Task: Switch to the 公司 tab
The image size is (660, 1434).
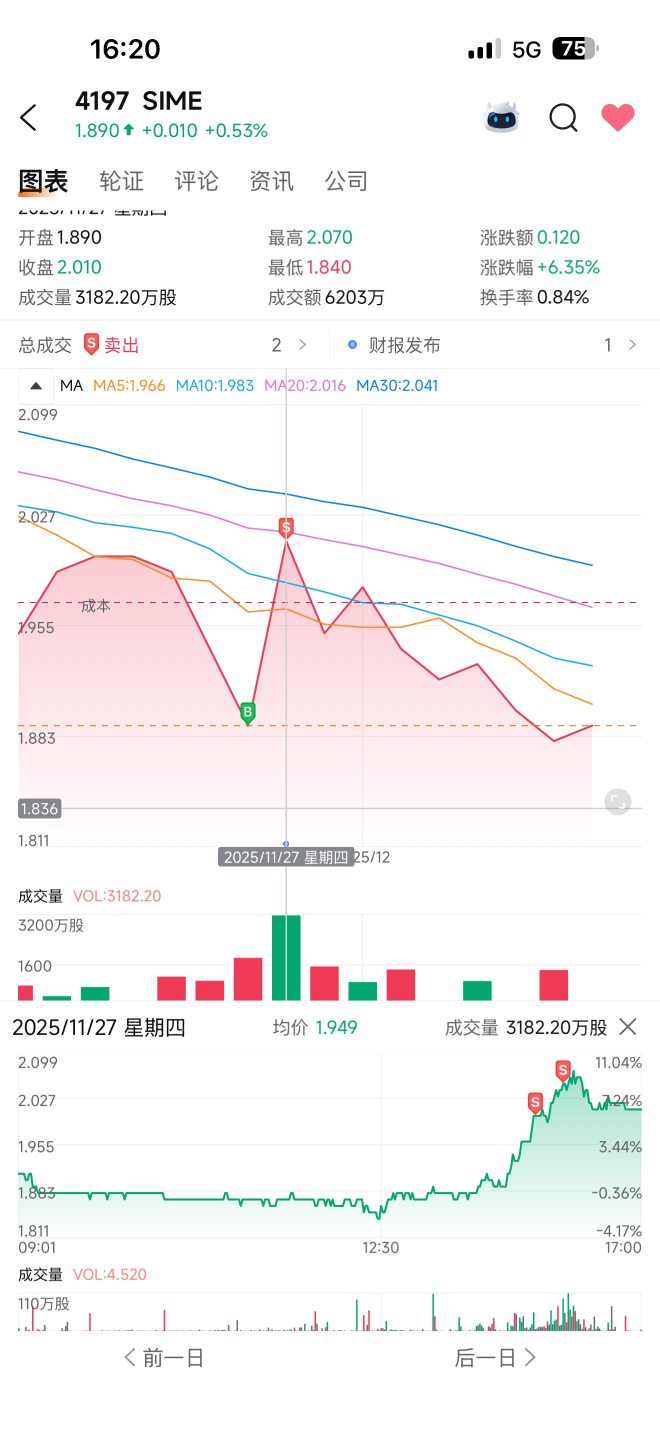Action: tap(347, 181)
